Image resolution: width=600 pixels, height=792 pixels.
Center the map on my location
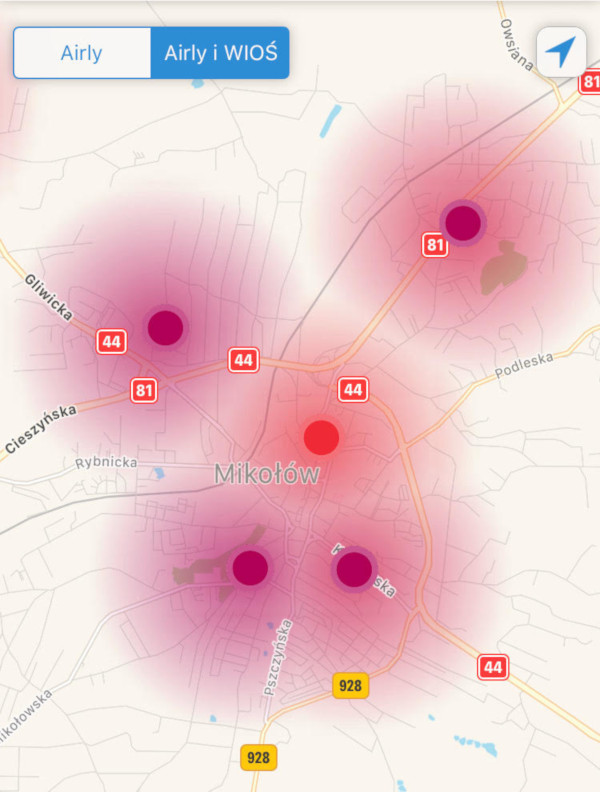pos(561,51)
